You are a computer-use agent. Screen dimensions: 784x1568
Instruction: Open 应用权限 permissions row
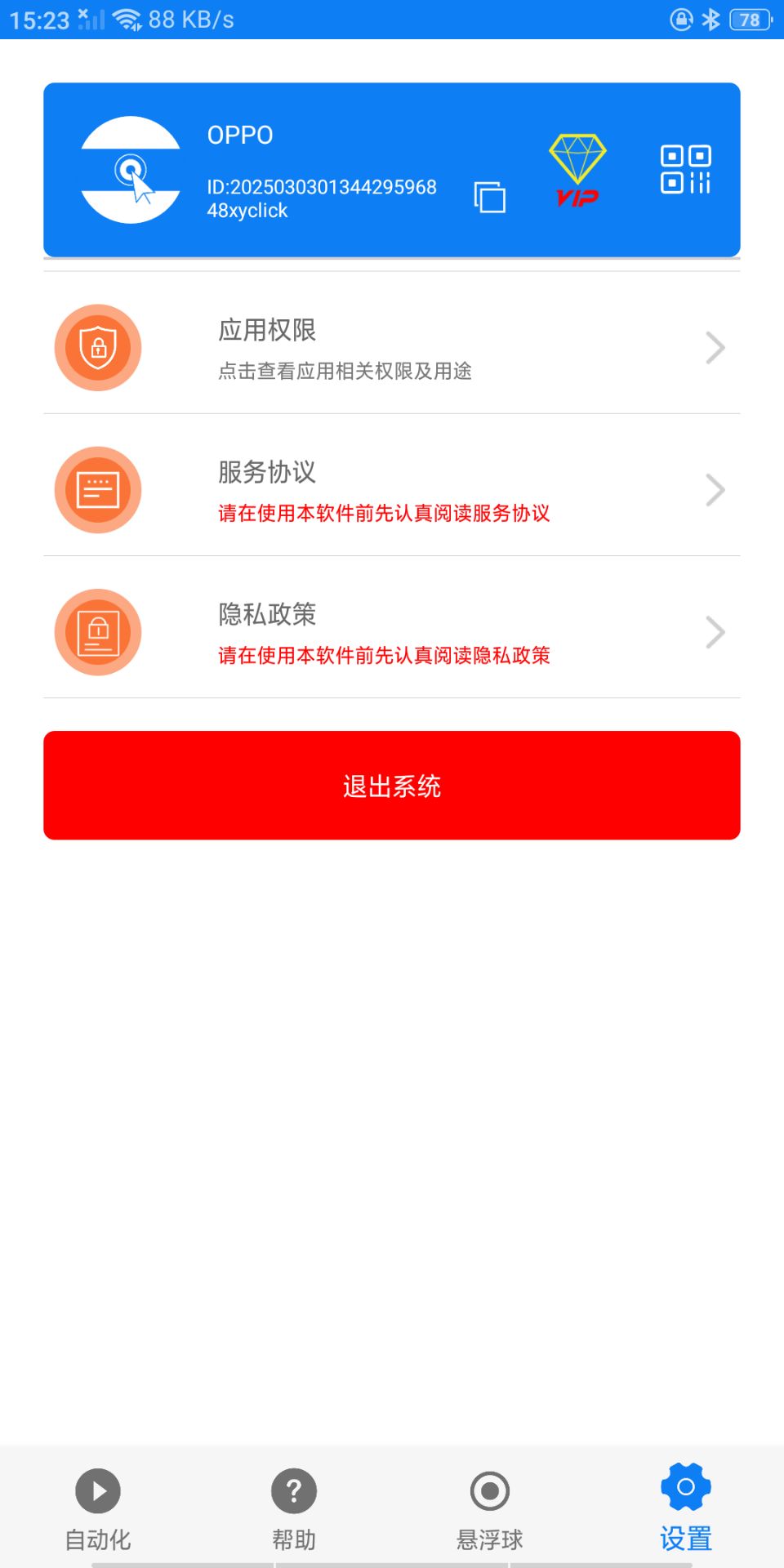pyautogui.click(x=392, y=348)
